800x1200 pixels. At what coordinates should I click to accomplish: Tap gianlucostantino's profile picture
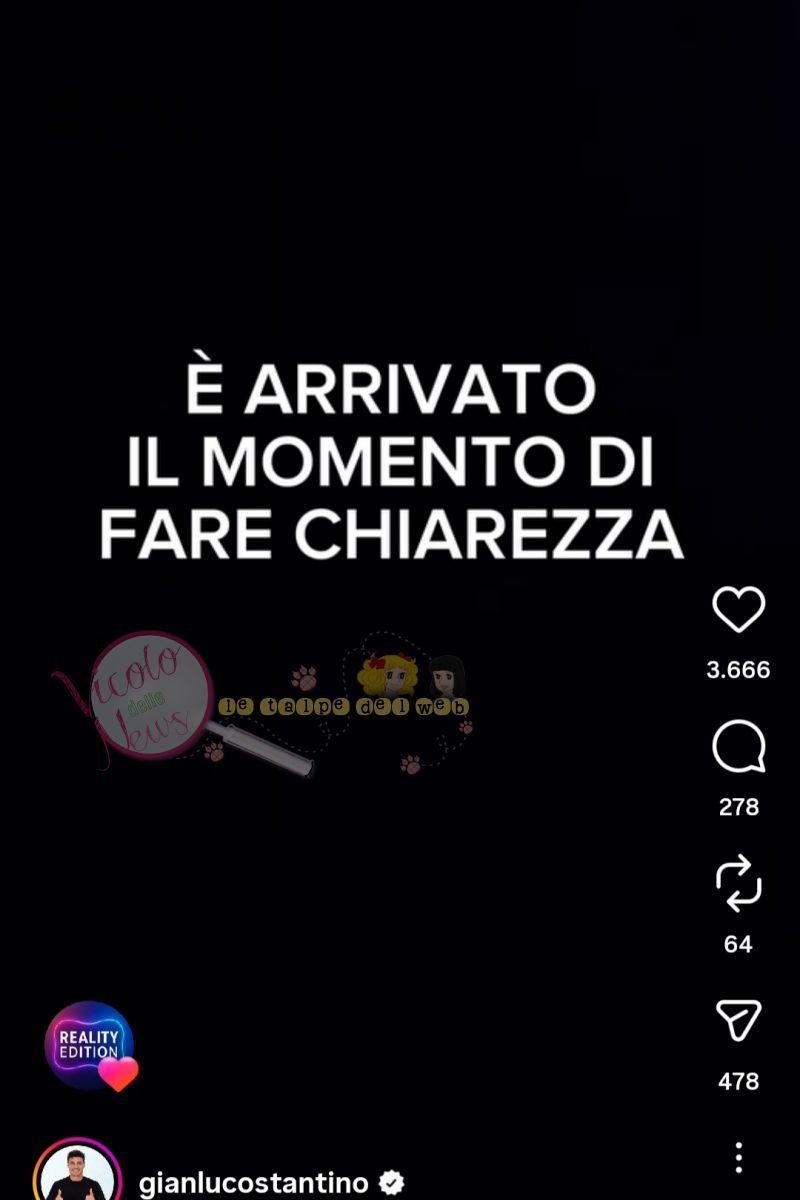(x=77, y=1175)
